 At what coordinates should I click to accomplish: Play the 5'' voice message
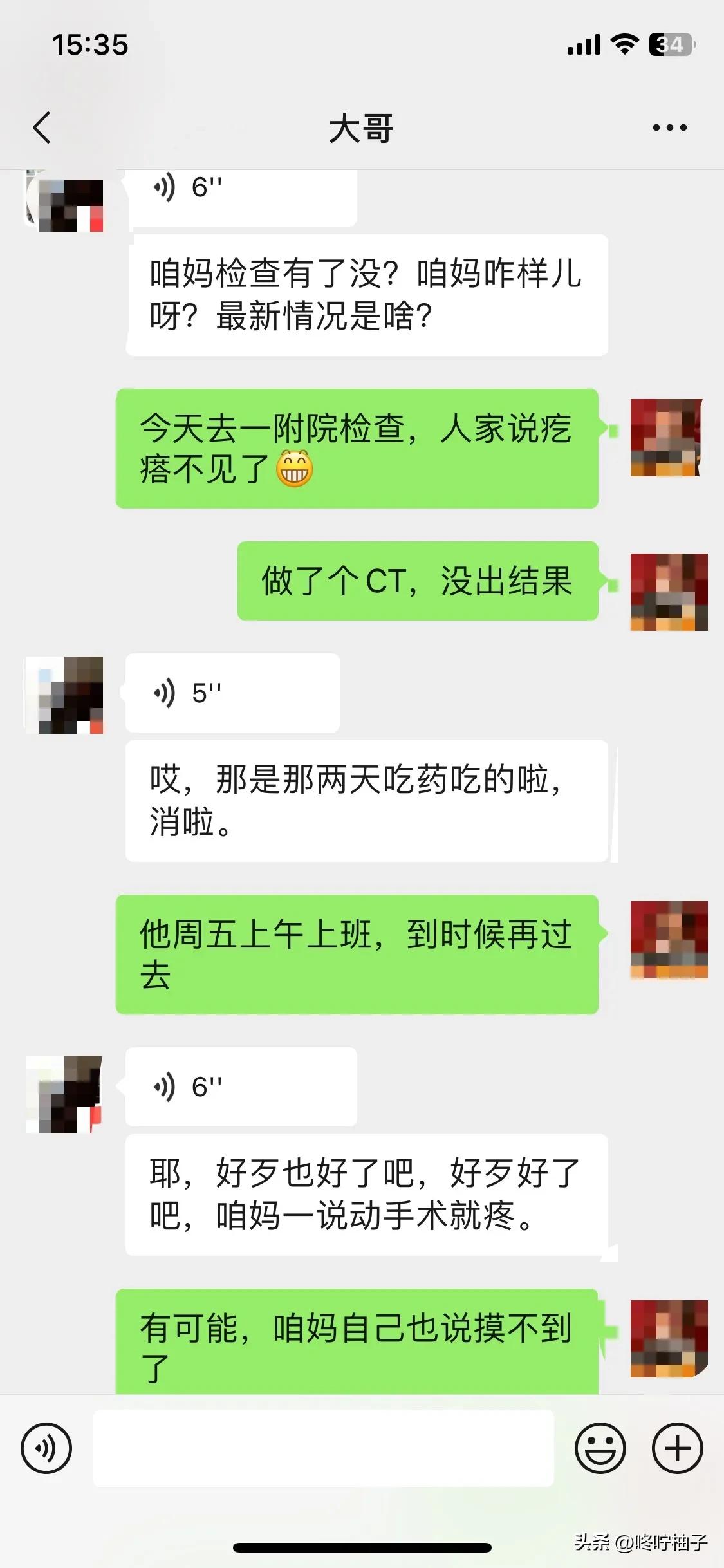click(232, 693)
